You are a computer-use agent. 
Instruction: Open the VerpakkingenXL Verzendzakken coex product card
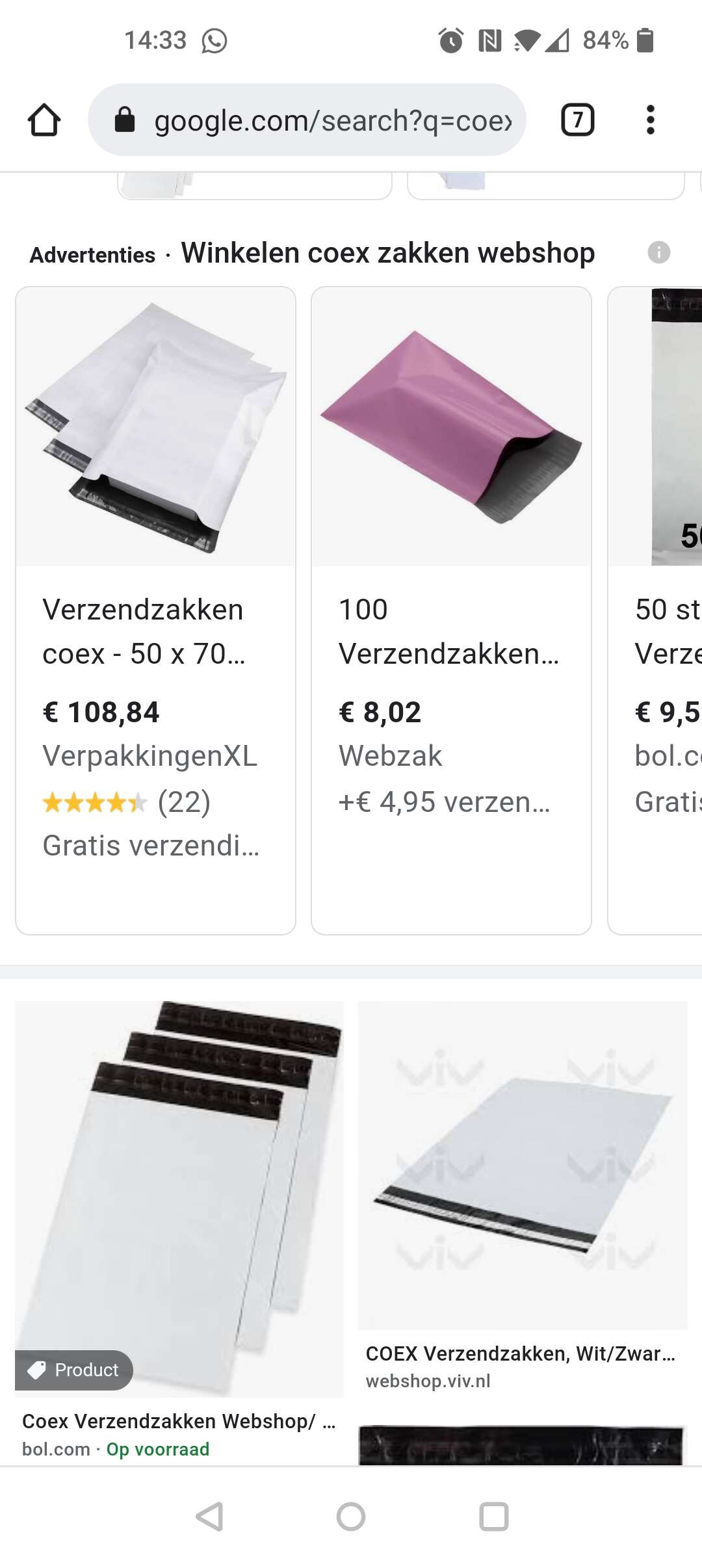click(x=155, y=610)
